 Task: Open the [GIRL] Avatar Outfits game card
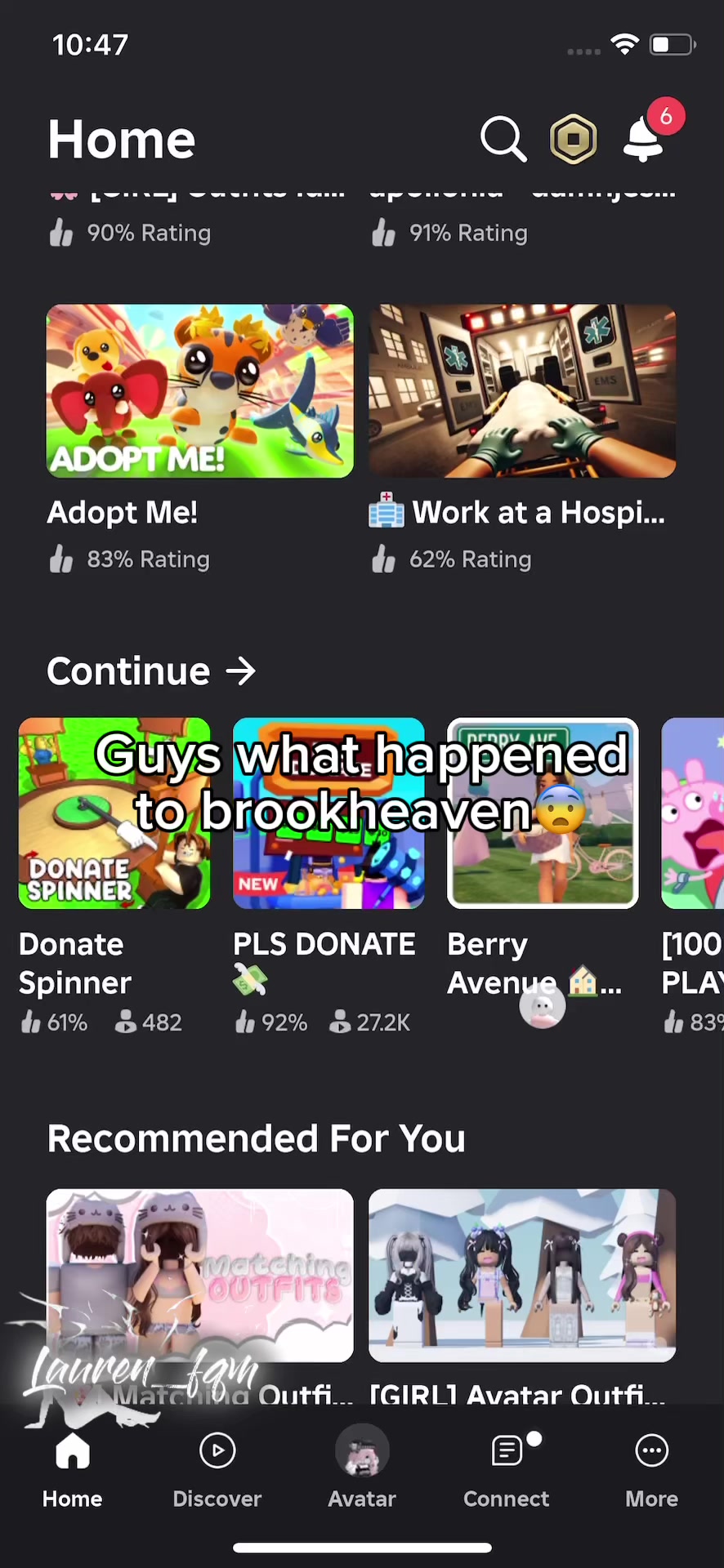[x=522, y=1275]
